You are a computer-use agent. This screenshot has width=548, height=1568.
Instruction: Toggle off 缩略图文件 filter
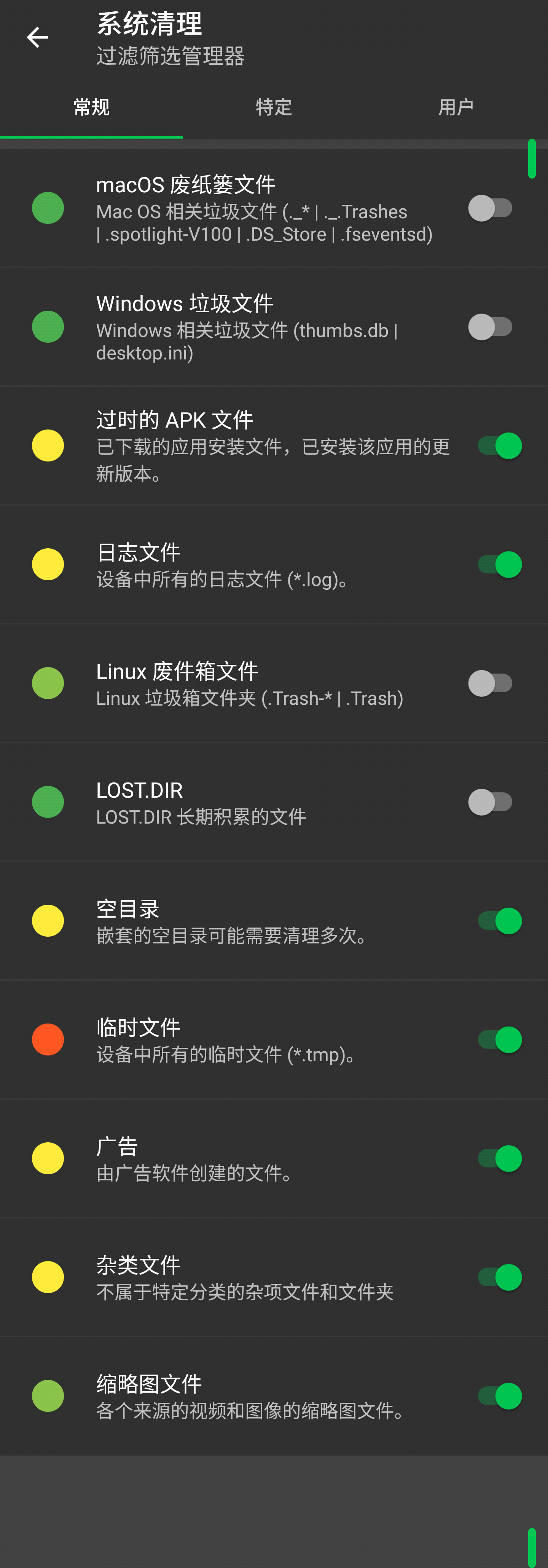499,1395
